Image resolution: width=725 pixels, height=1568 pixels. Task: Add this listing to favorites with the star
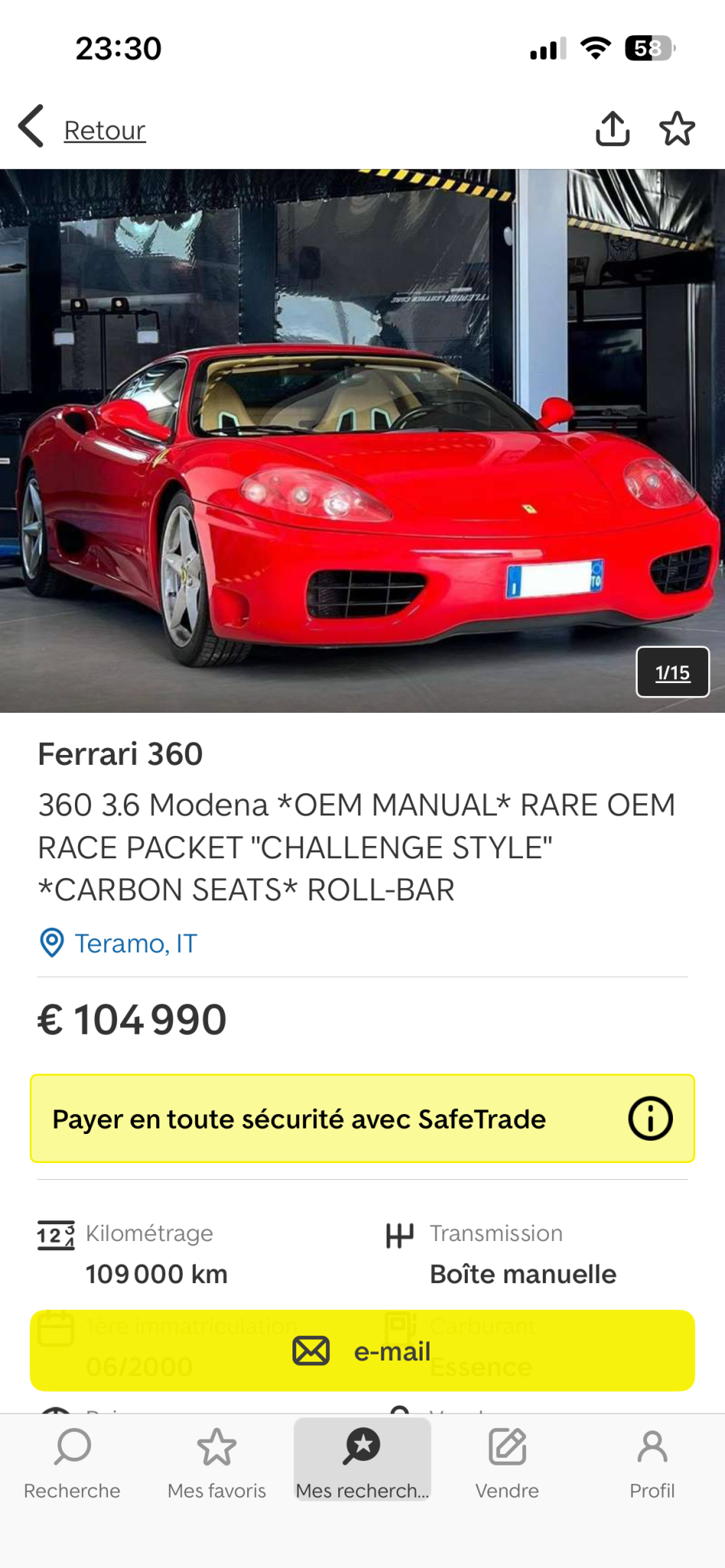678,129
